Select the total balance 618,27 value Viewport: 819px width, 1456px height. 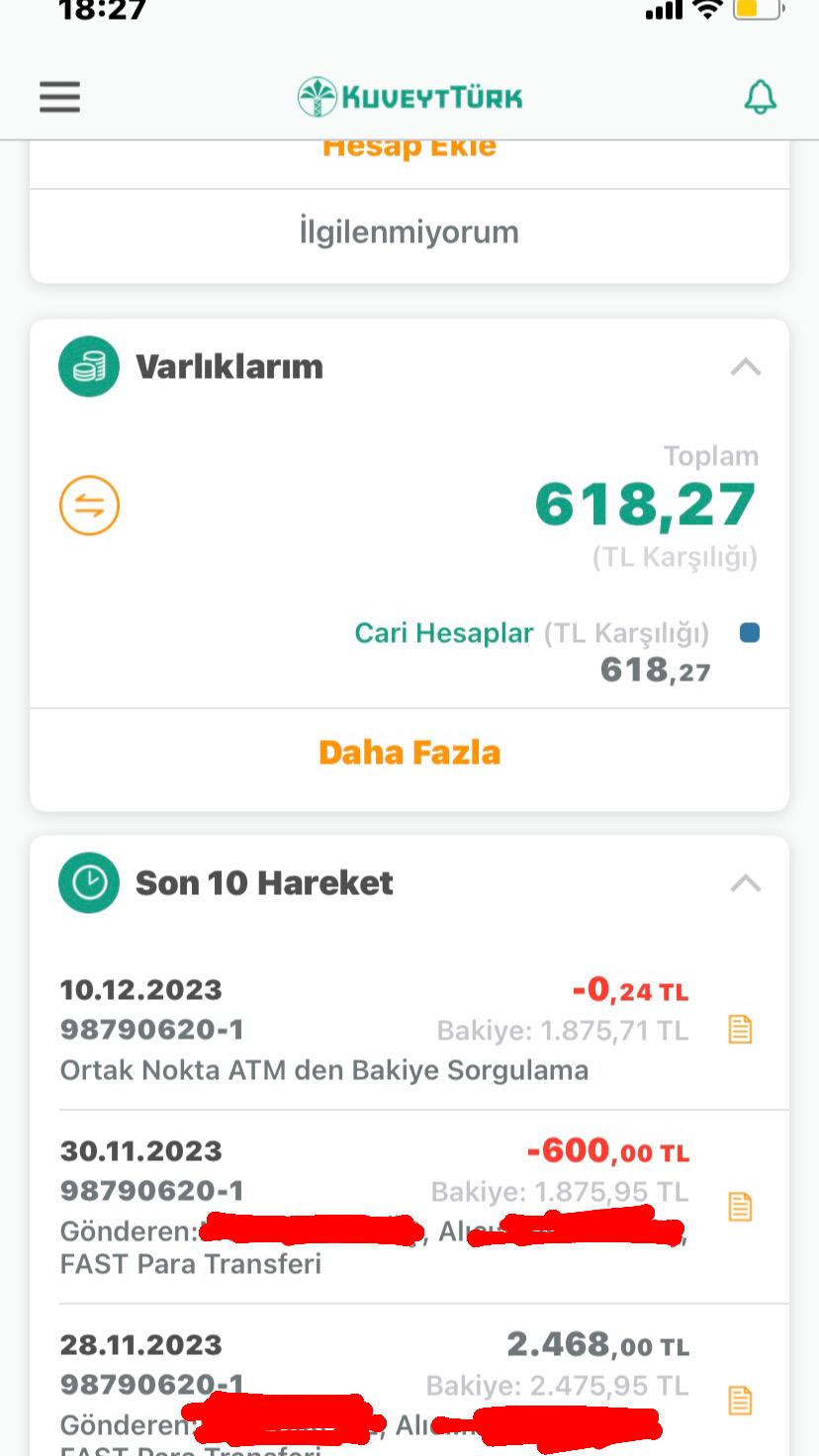point(644,502)
